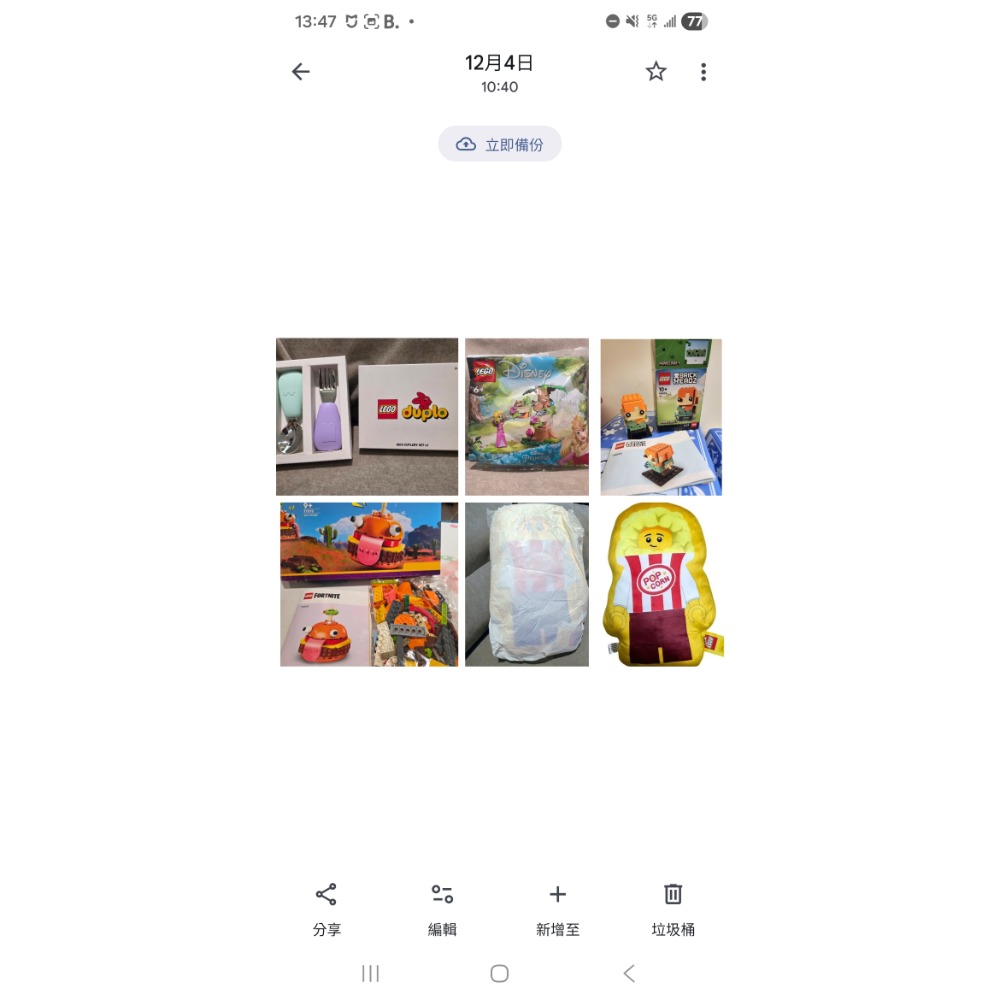Share this photo via 分享
The height and width of the screenshot is (1000, 1000).
click(x=326, y=908)
